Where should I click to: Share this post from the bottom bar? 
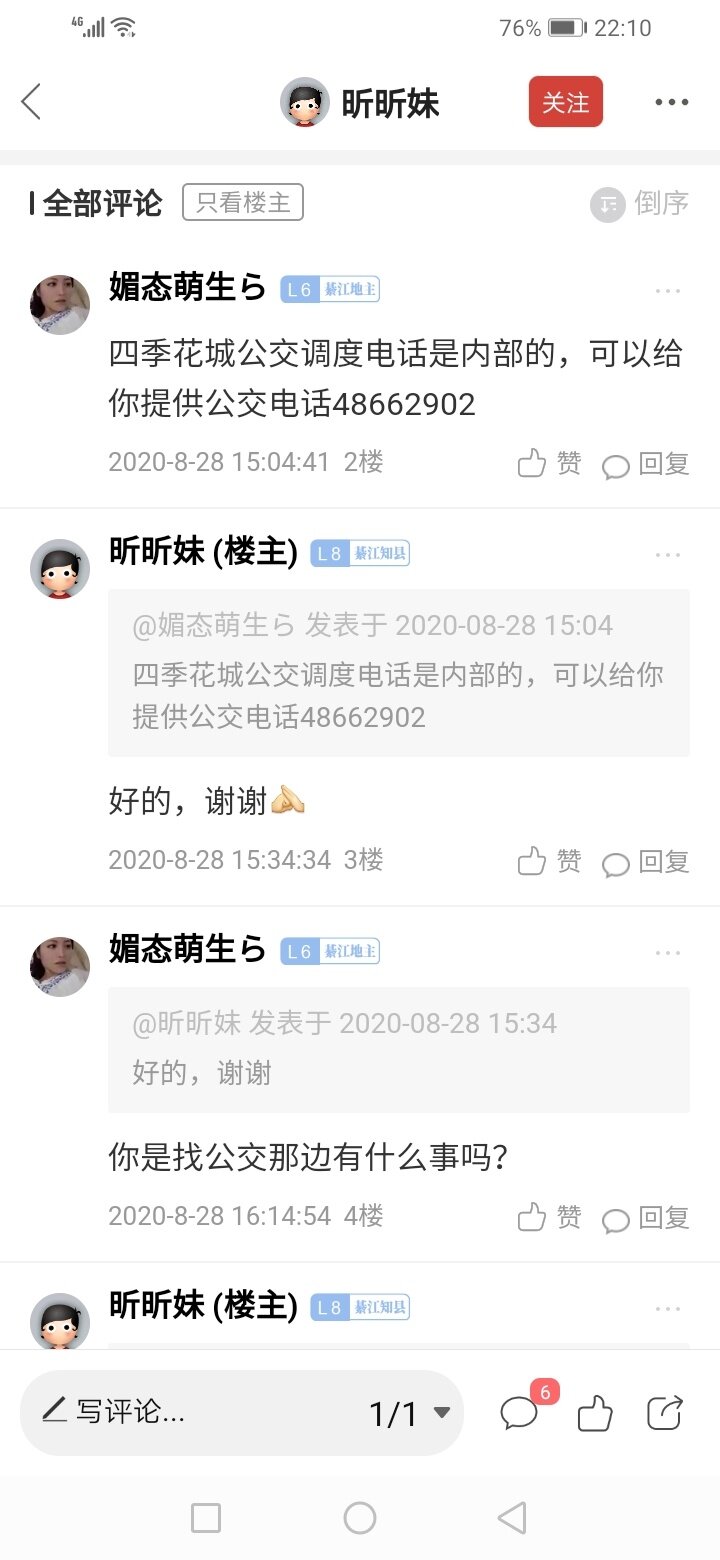tap(664, 1412)
